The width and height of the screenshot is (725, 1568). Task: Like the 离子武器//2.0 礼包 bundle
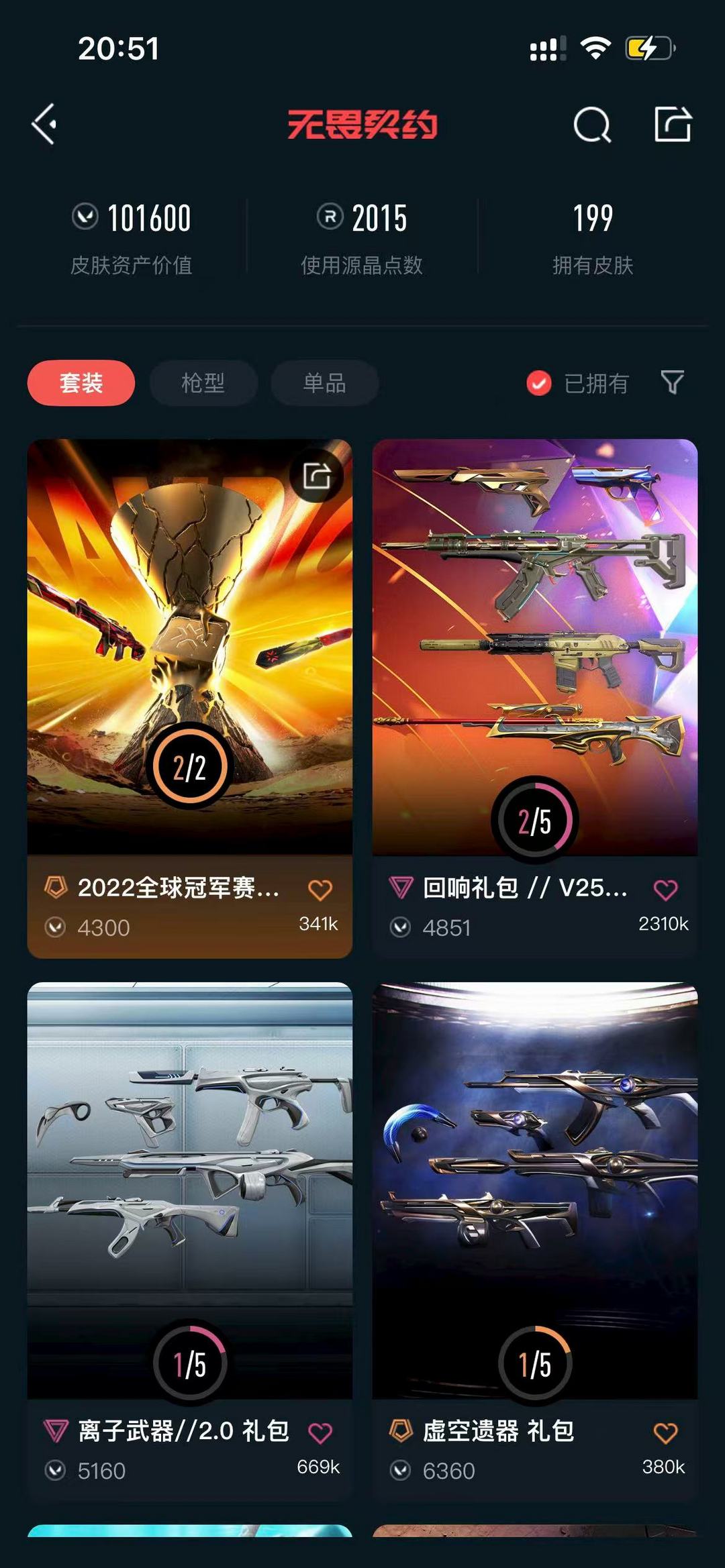click(x=320, y=1433)
